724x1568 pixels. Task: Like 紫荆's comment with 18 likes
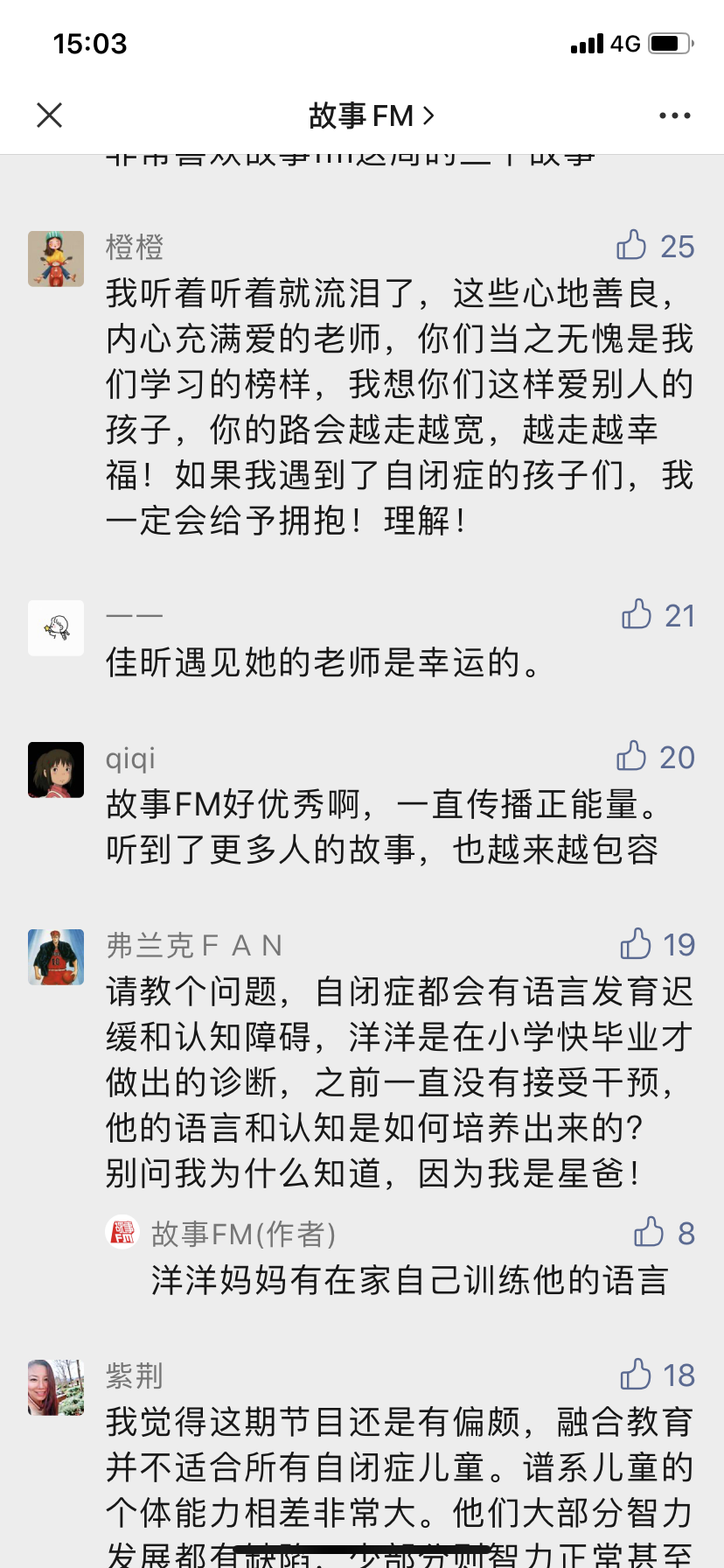pyautogui.click(x=636, y=1375)
